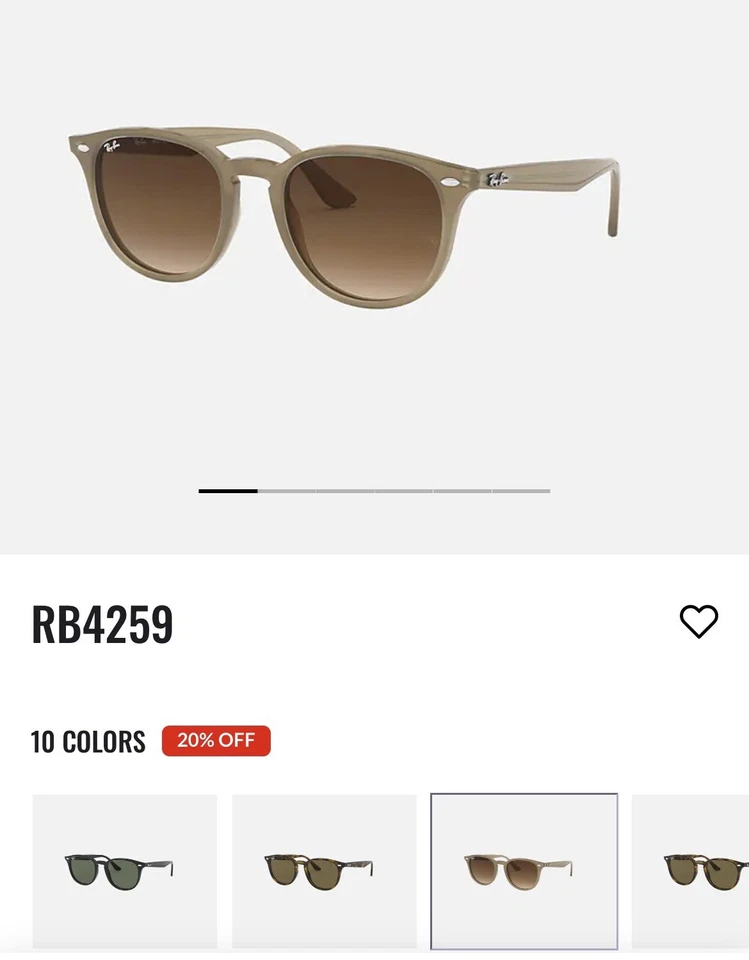
Task: Select the black frame green-lens thumbnail
Action: point(123,870)
